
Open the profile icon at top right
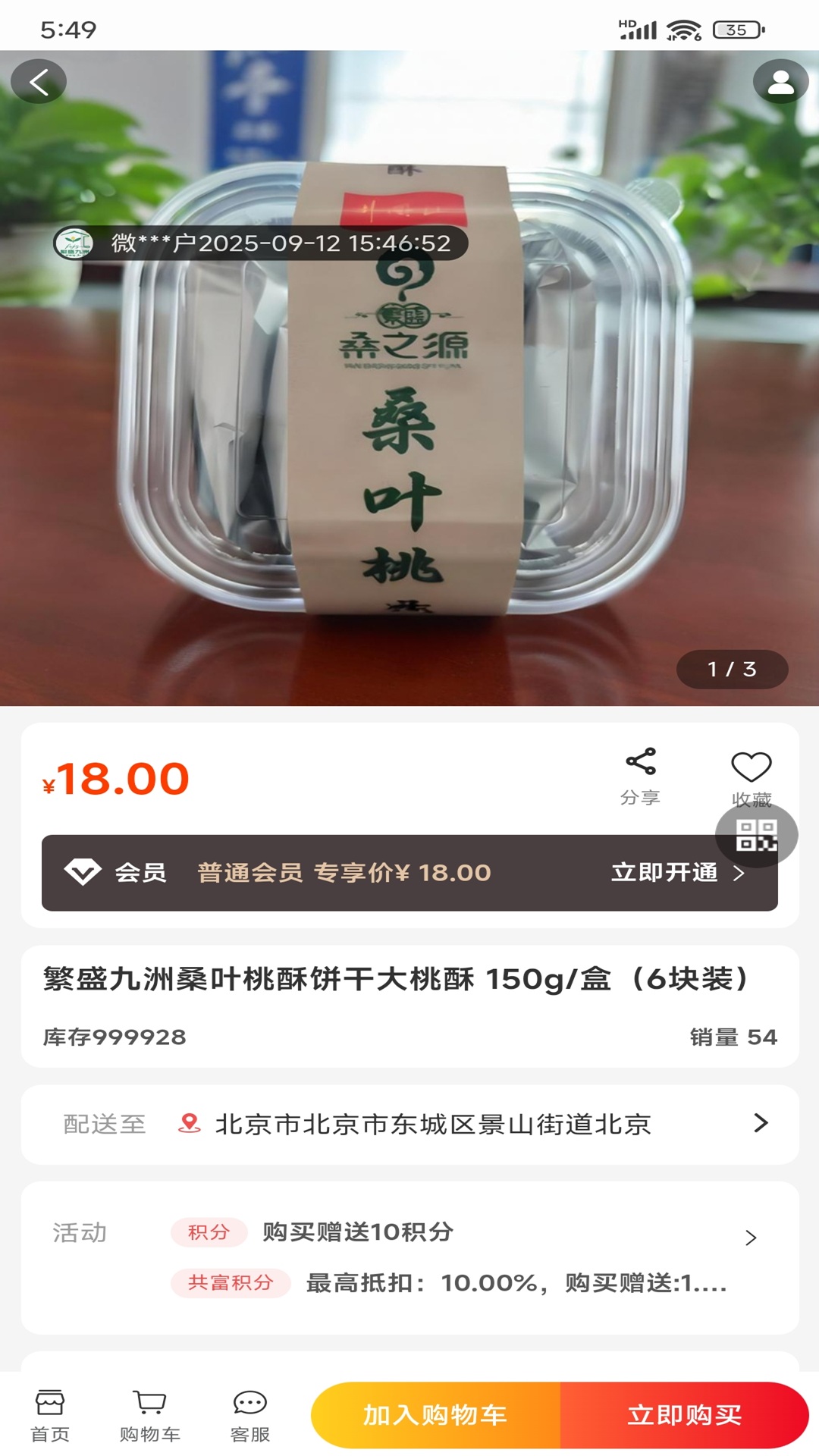(x=780, y=81)
